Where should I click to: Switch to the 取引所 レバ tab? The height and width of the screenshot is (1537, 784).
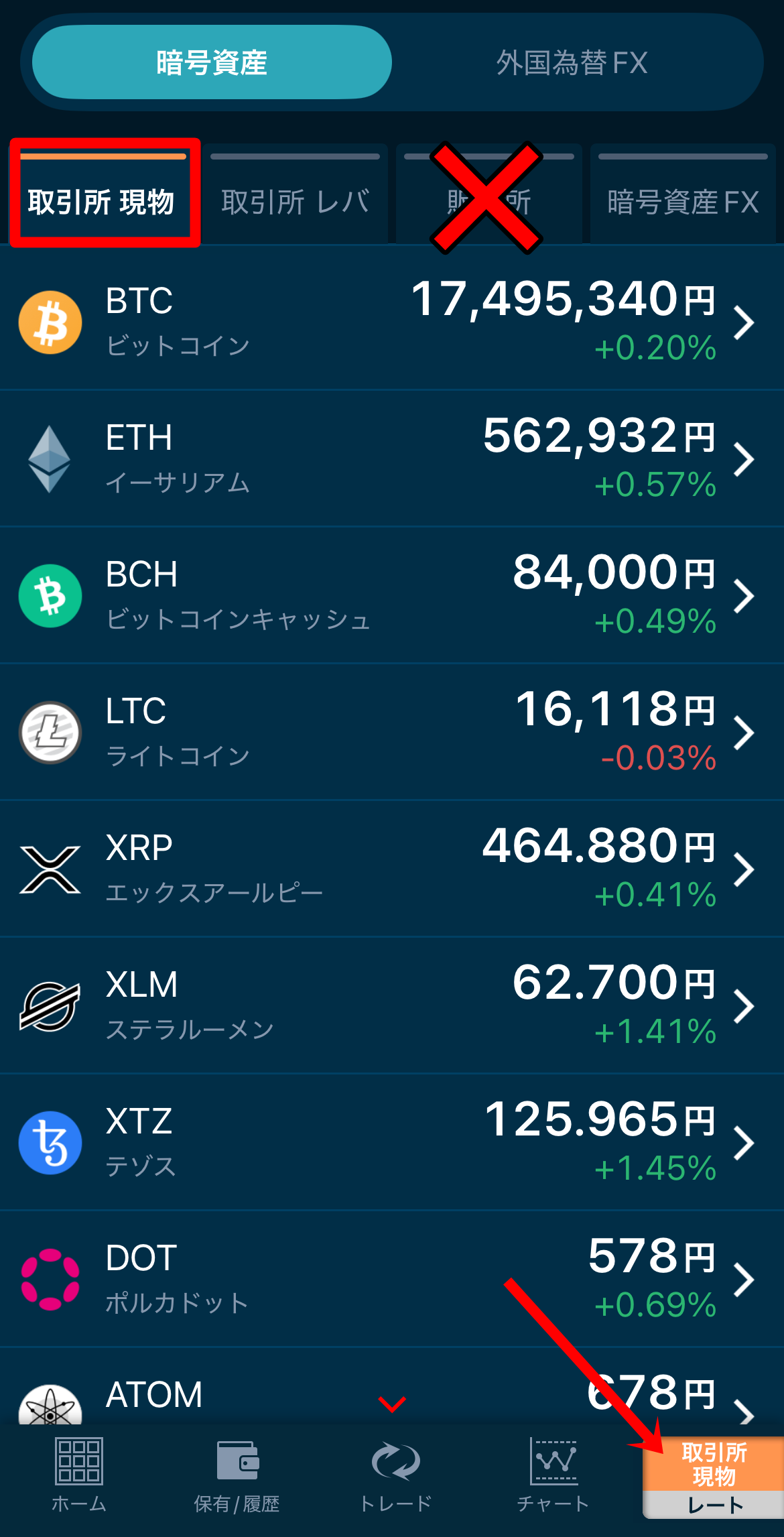point(295,194)
